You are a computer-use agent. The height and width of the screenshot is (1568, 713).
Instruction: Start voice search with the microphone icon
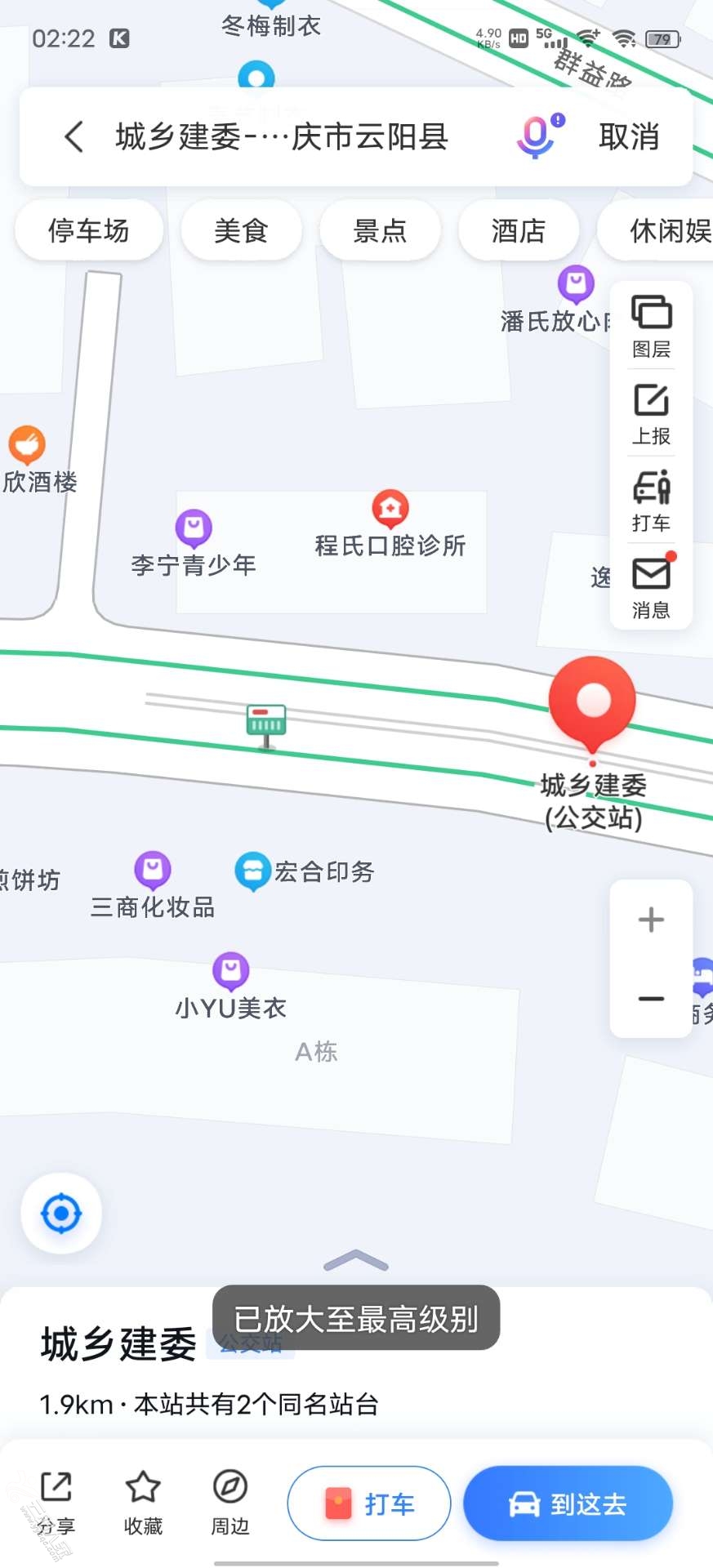pos(537,136)
